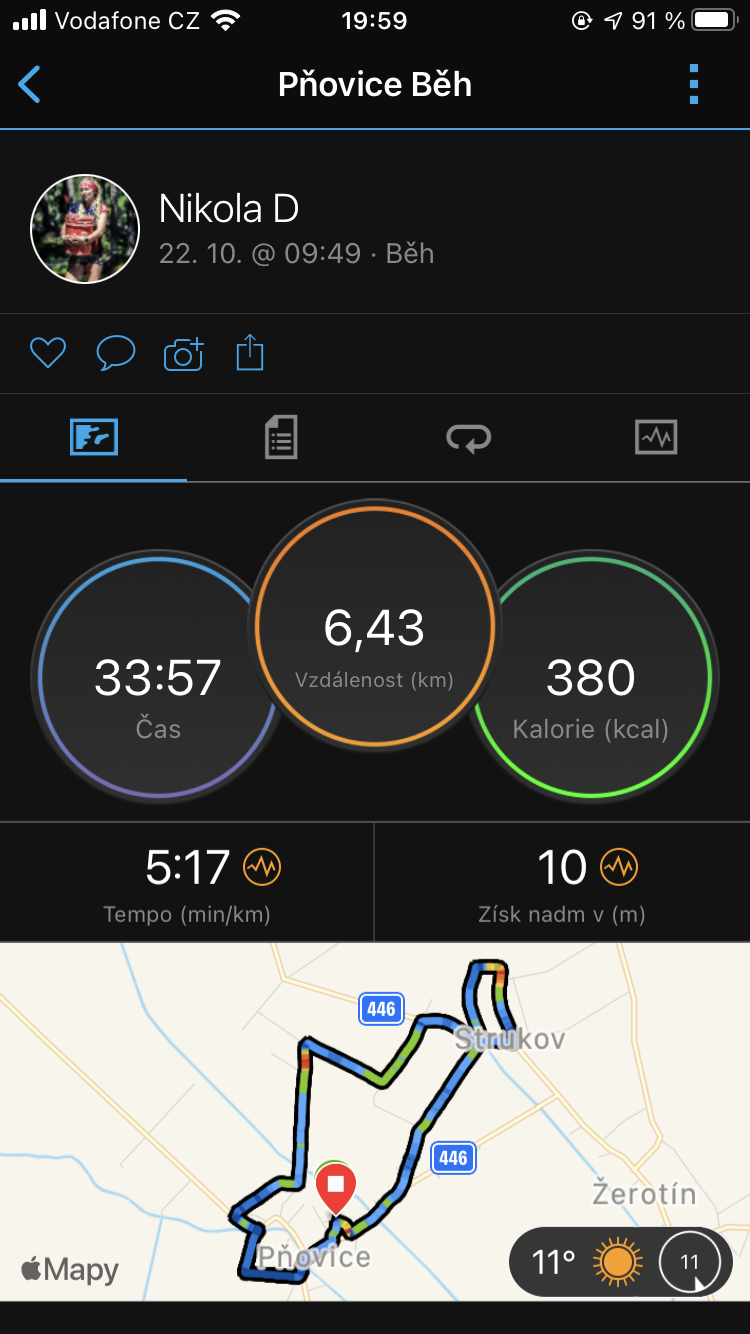The image size is (750, 1334).
Task: Open the Tempo 5:17 pace chart
Action: tap(262, 867)
